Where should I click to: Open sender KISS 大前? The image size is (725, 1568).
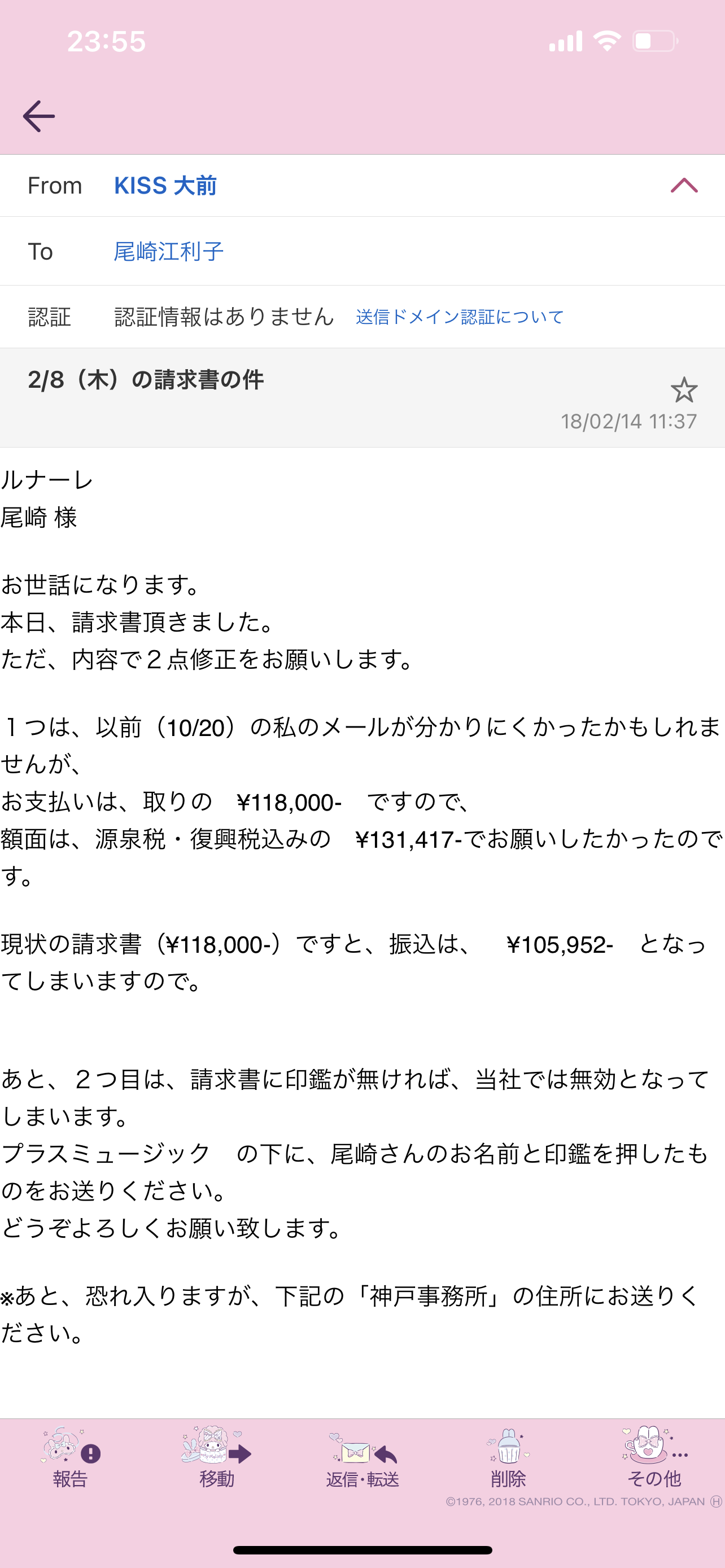point(165,186)
